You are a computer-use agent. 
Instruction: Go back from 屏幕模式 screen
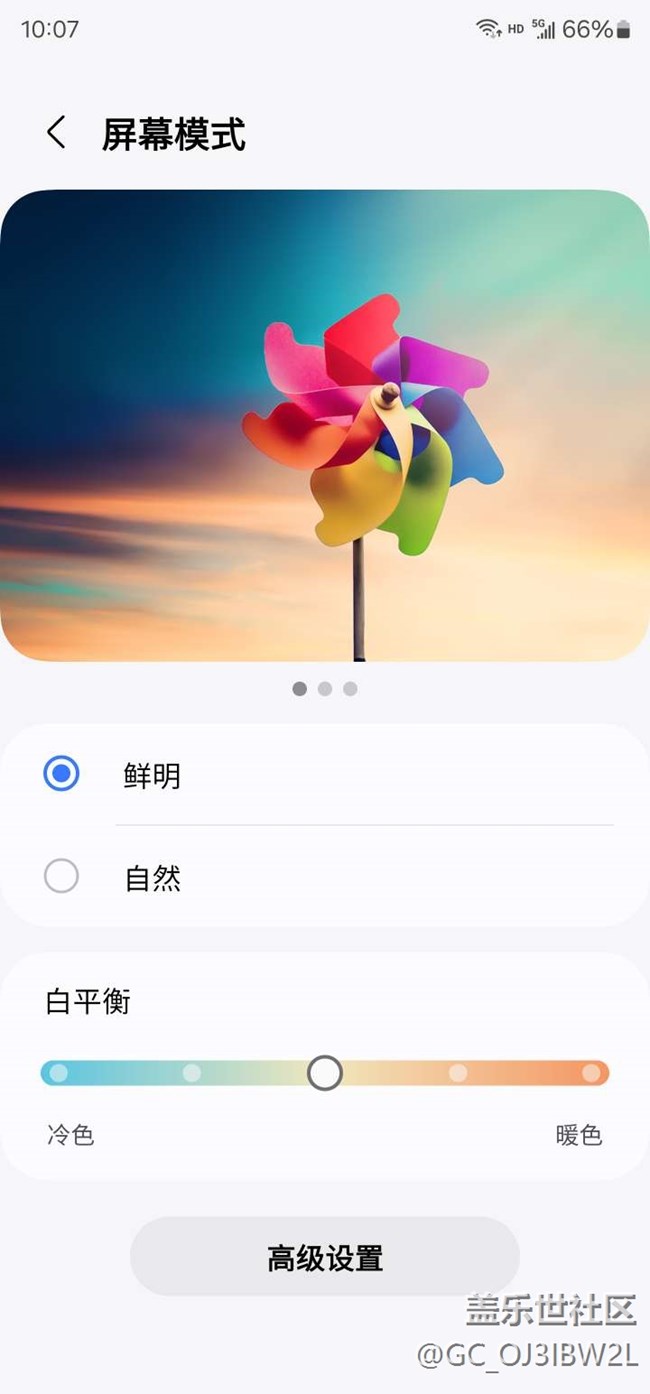[56, 133]
